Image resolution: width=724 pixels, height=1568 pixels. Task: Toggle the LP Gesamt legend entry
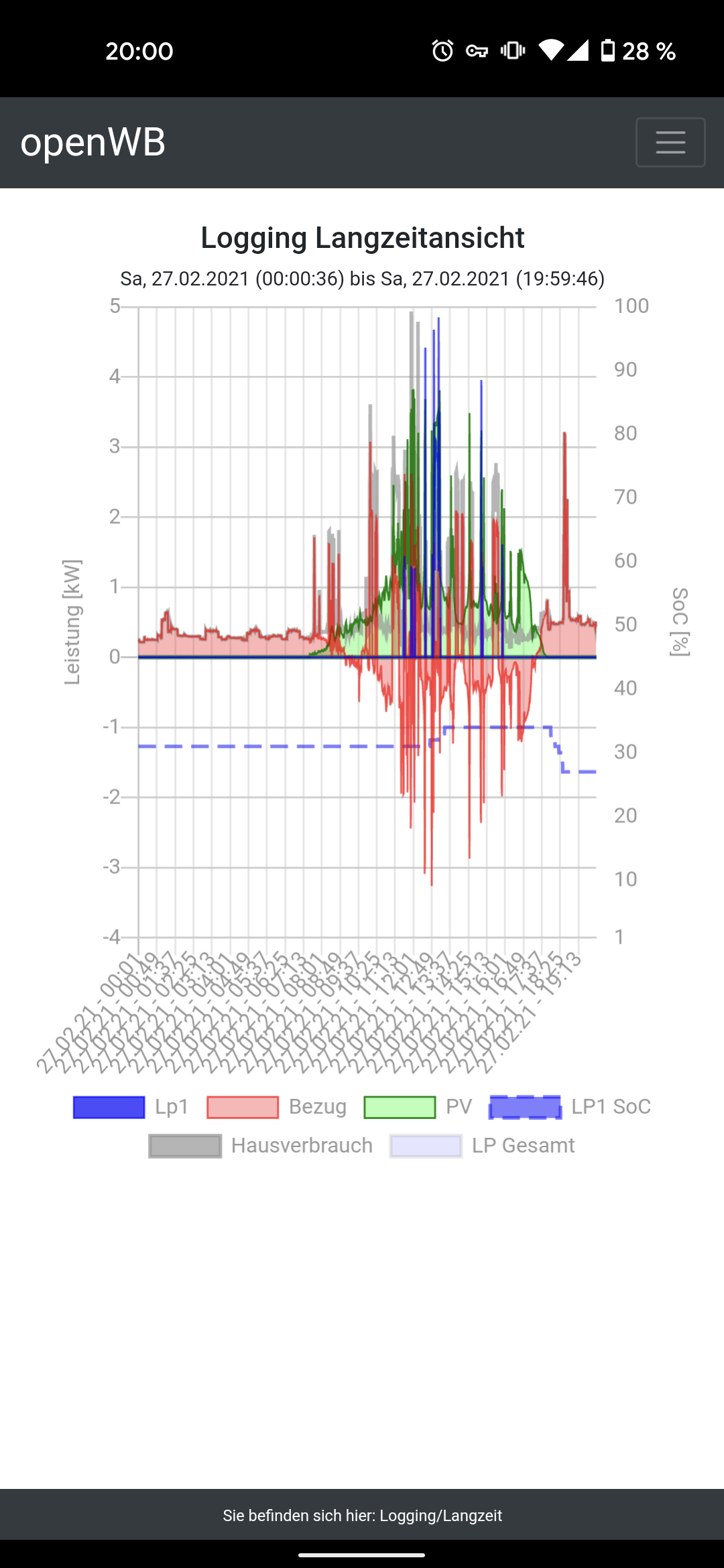(481, 1145)
